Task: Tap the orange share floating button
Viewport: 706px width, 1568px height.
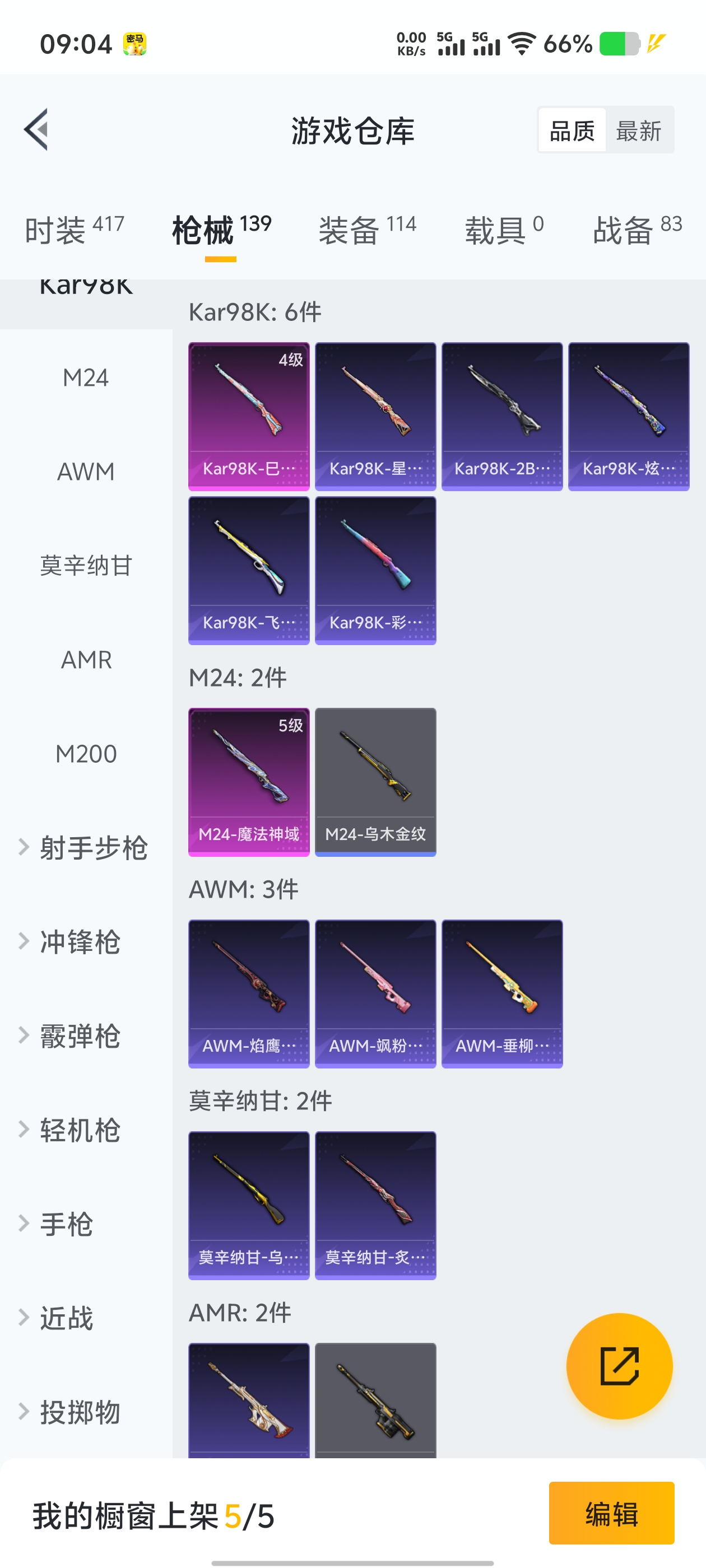Action: pos(619,1365)
